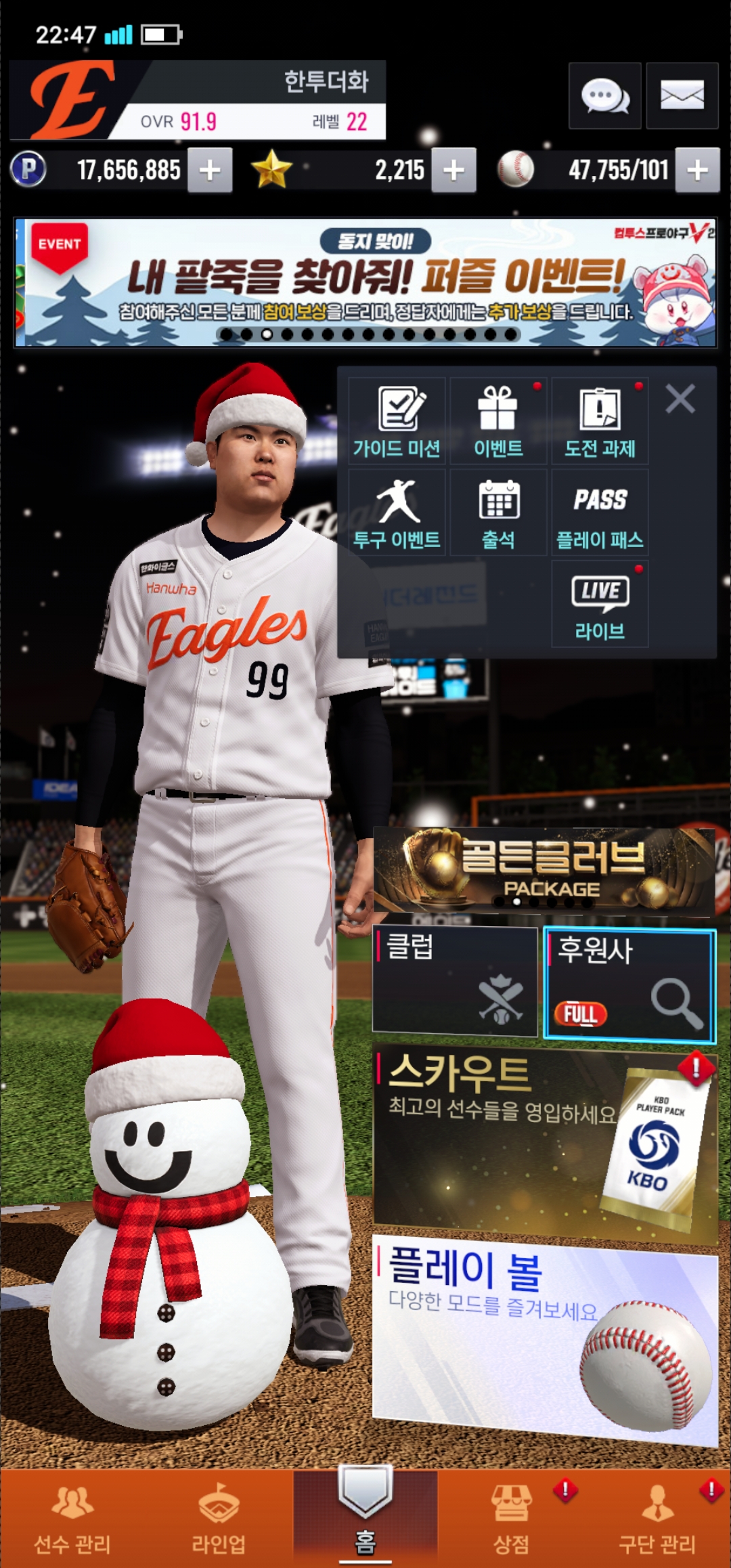Viewport: 731px width, 1568px height.
Task: Open 투구 이벤트 pitching event
Action: pyautogui.click(x=397, y=513)
